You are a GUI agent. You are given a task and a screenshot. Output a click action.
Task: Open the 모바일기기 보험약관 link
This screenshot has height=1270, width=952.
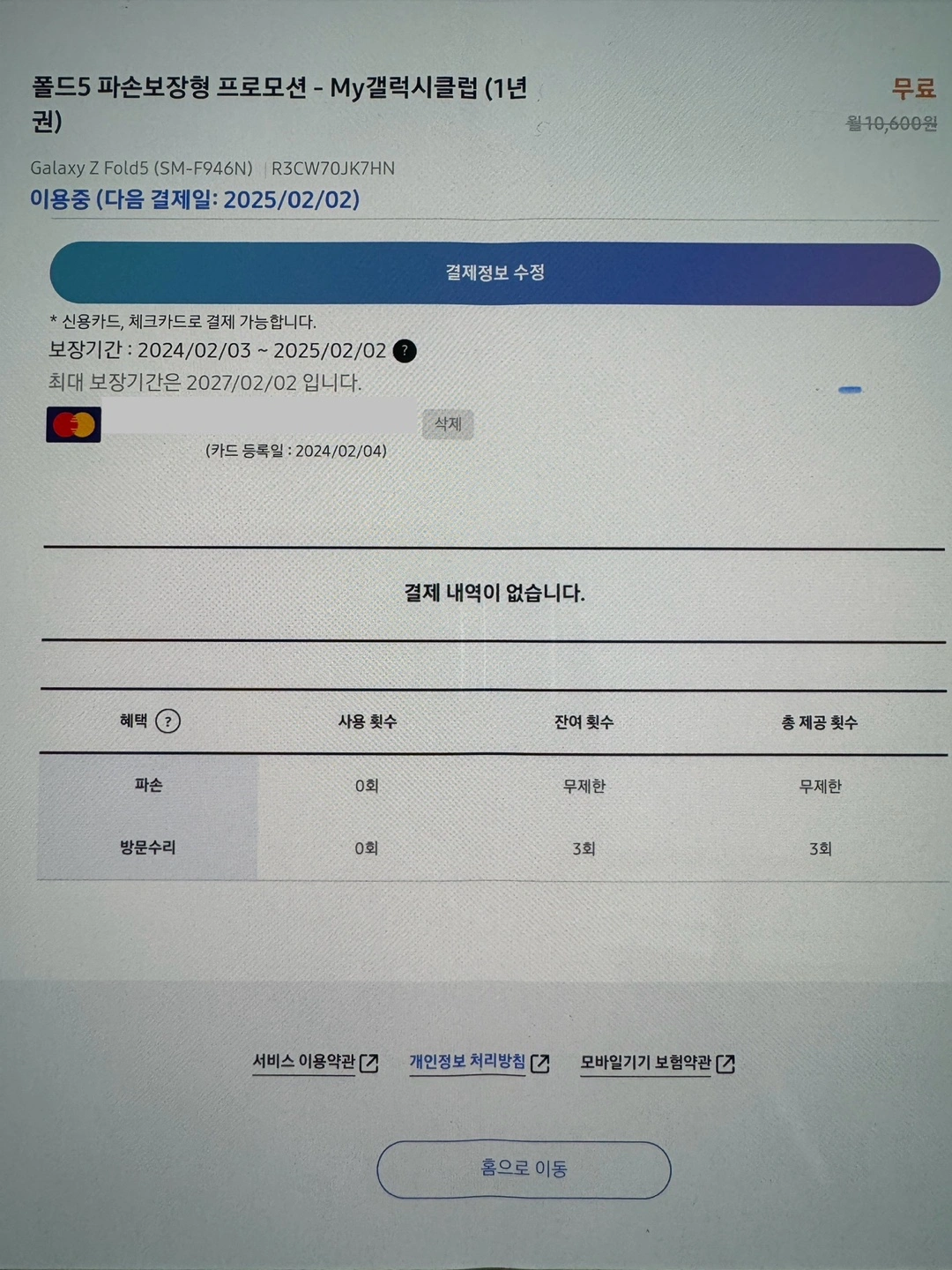tap(657, 1064)
